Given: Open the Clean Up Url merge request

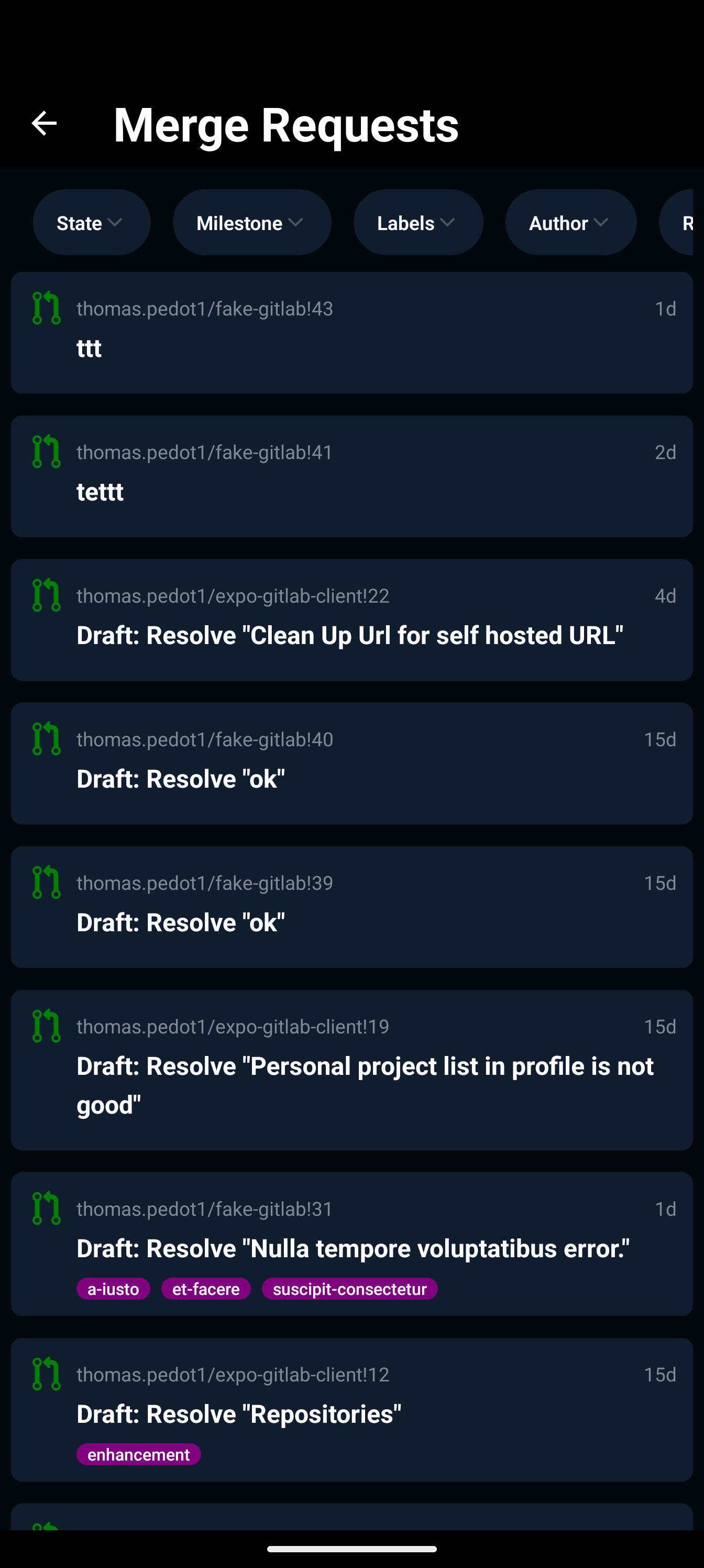Looking at the screenshot, I should (351, 620).
